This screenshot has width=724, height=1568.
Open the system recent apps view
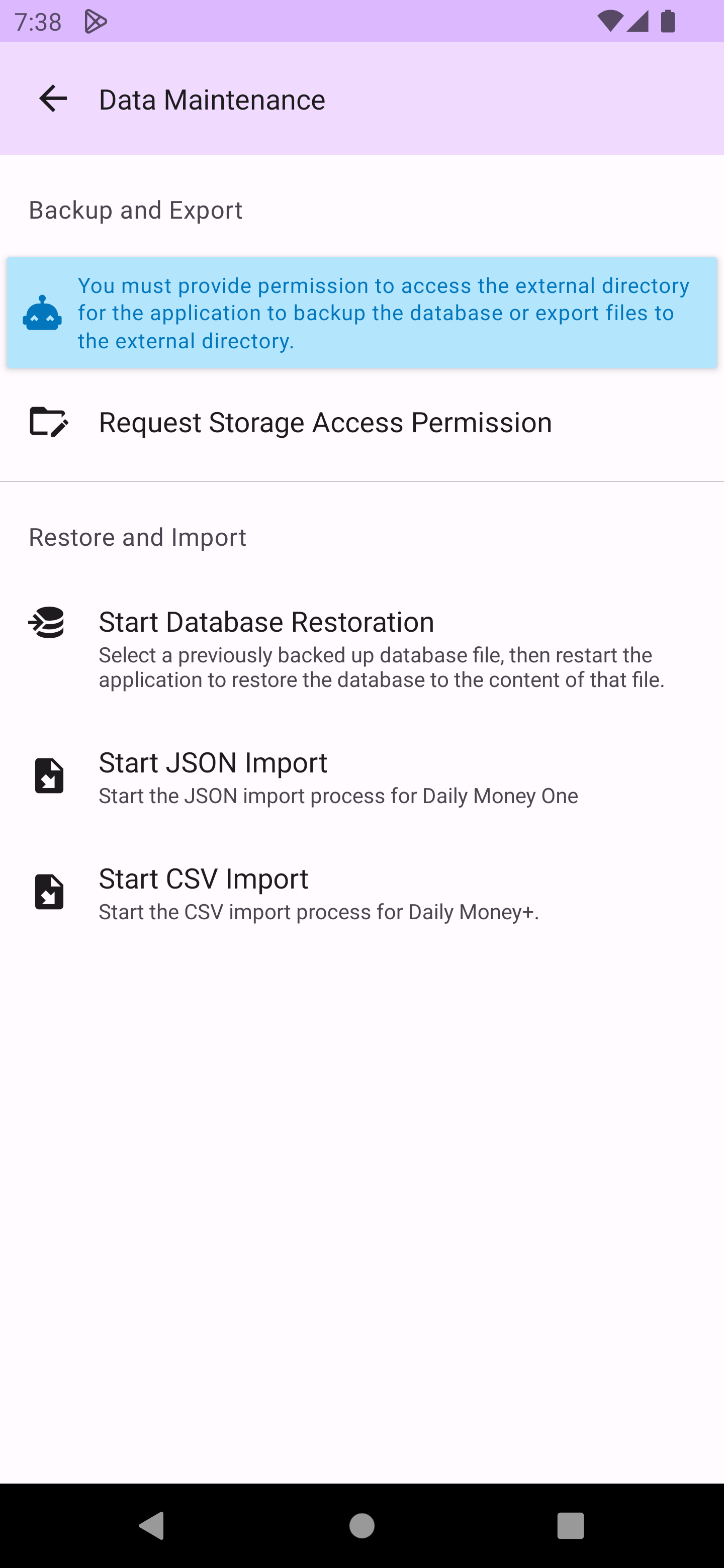[571, 1525]
